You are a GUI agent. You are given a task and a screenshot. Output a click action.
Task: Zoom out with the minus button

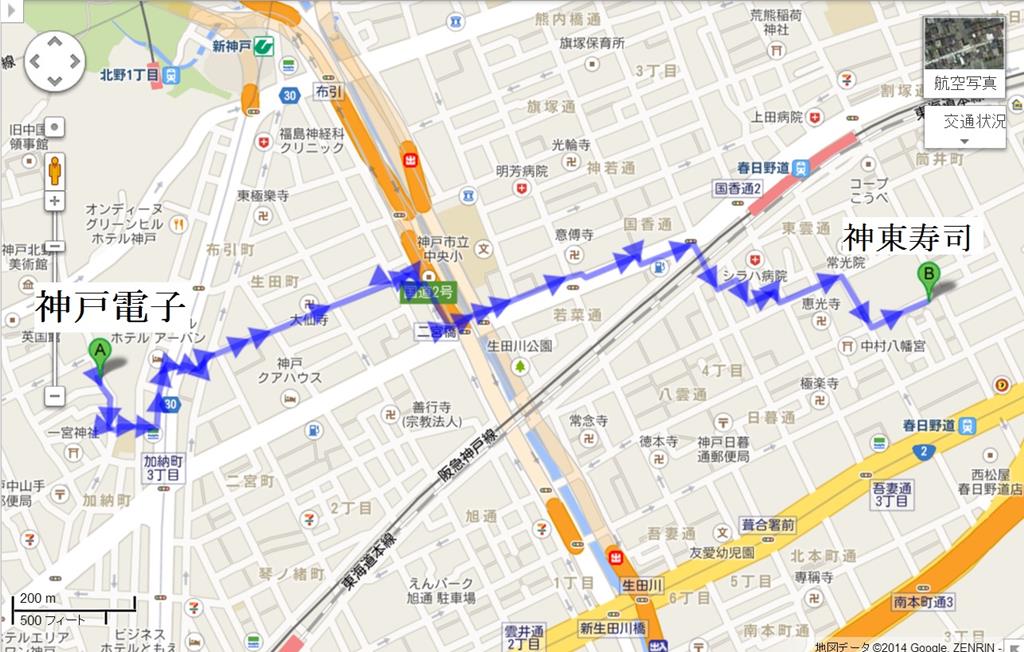pyautogui.click(x=55, y=396)
